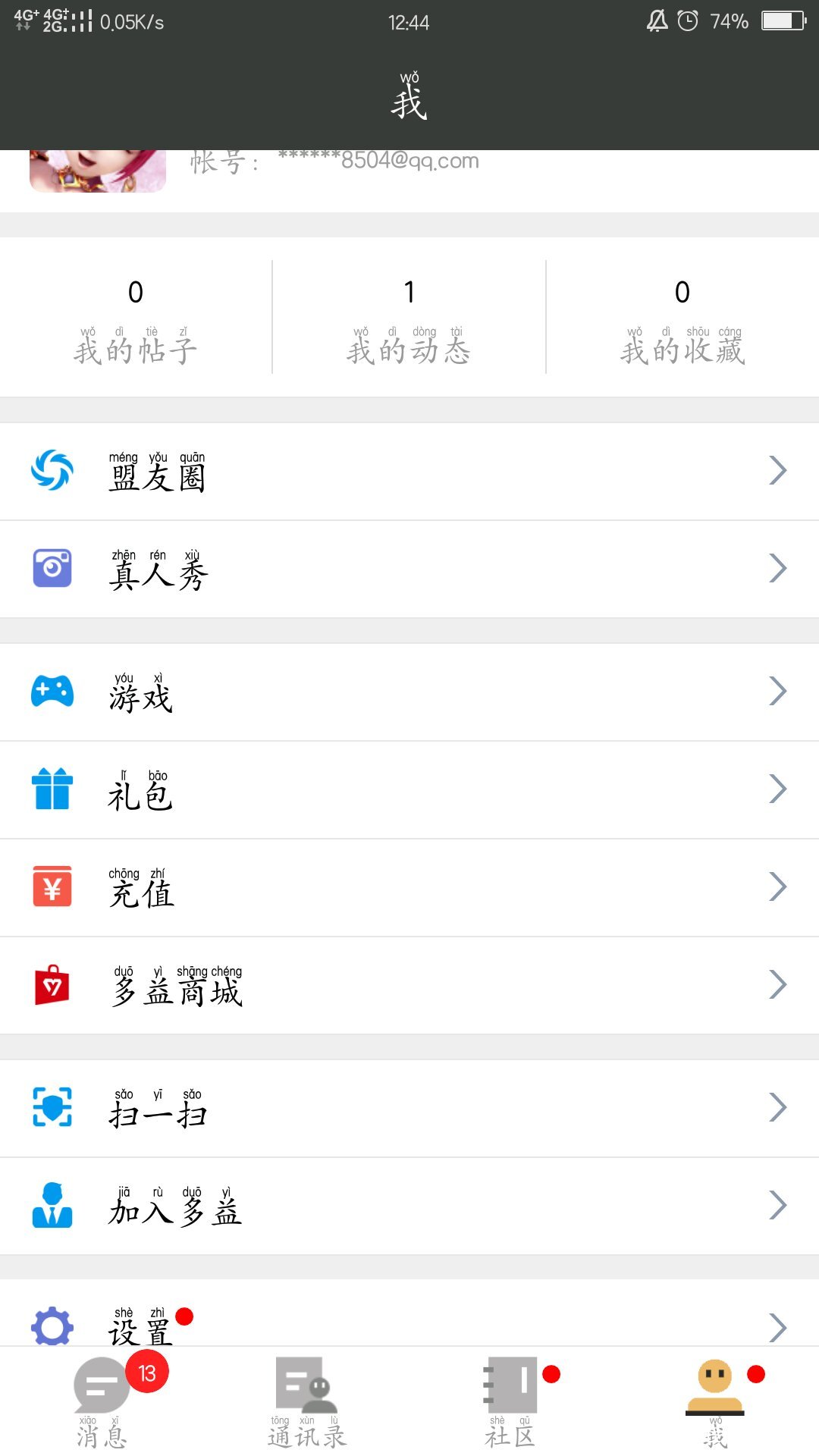The height and width of the screenshot is (1456, 819).
Task: Open 我的收藏 favorites
Action: 682,318
